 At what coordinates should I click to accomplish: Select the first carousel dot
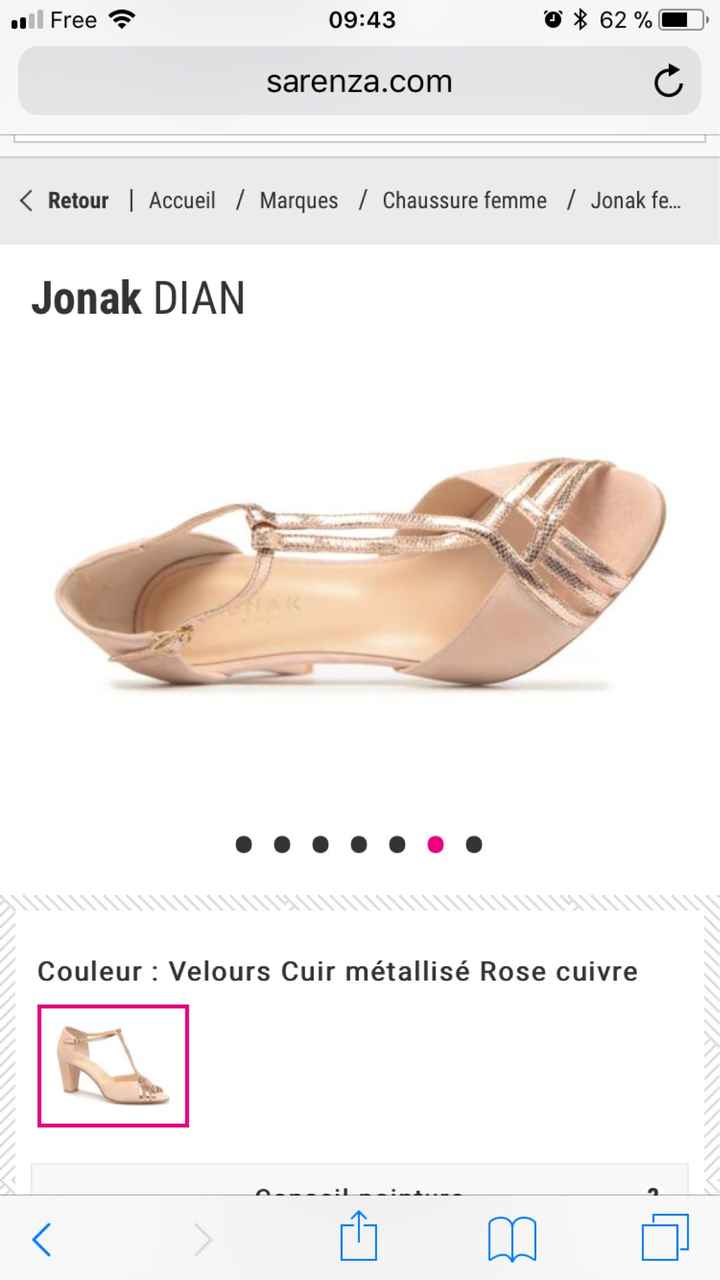coord(243,844)
